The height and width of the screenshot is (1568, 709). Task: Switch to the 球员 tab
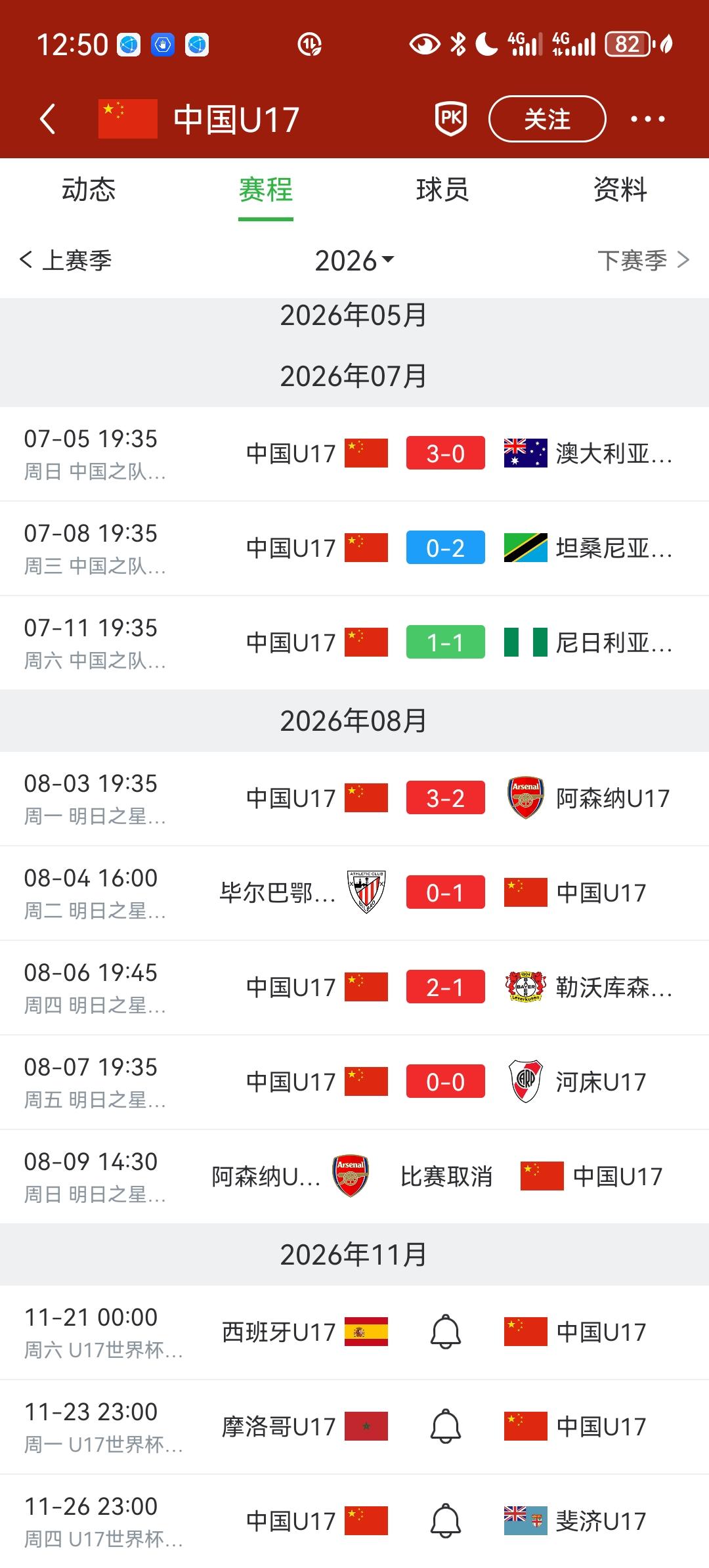point(442,190)
